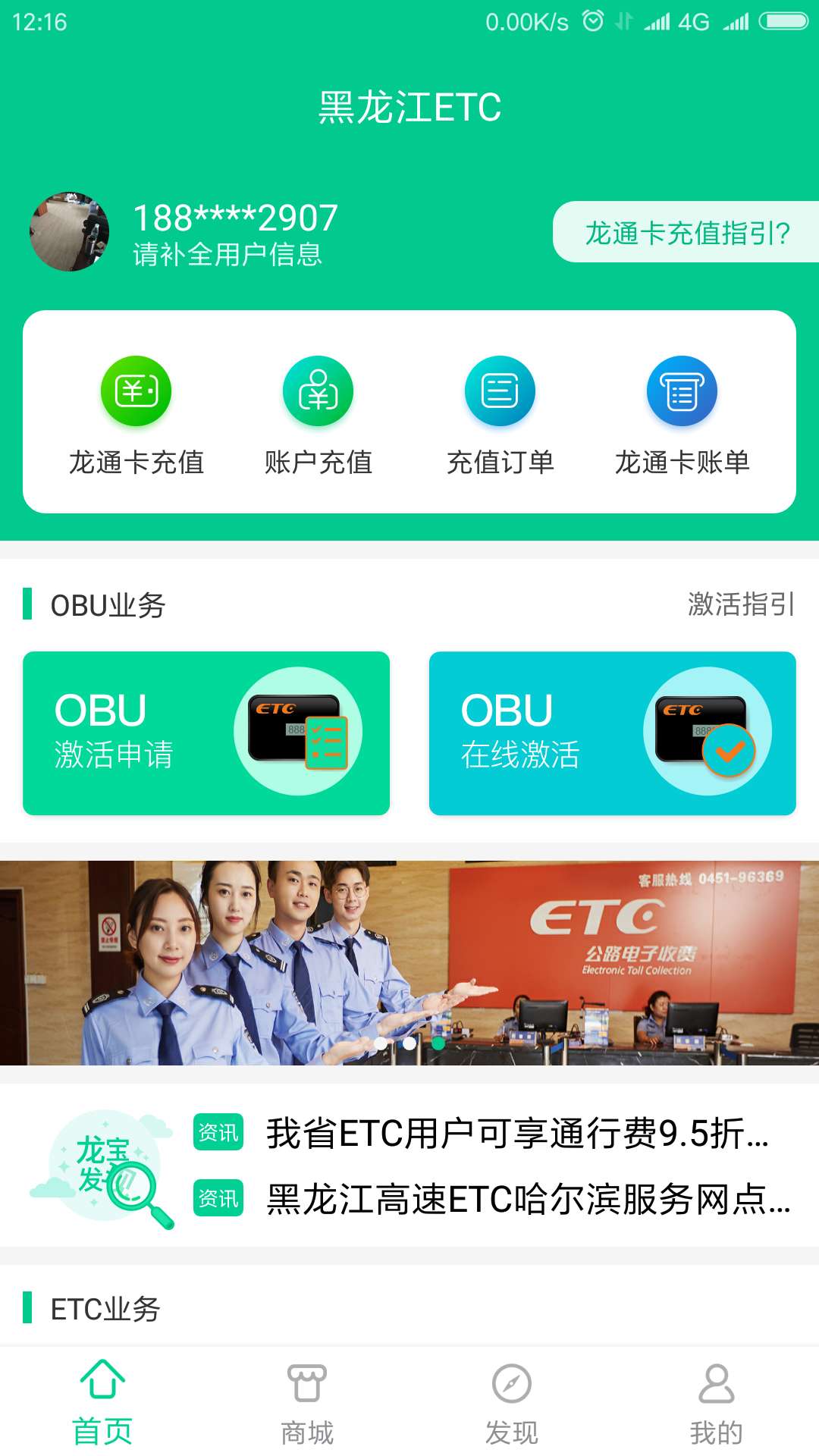Start OBU 激活申请 application

(206, 733)
